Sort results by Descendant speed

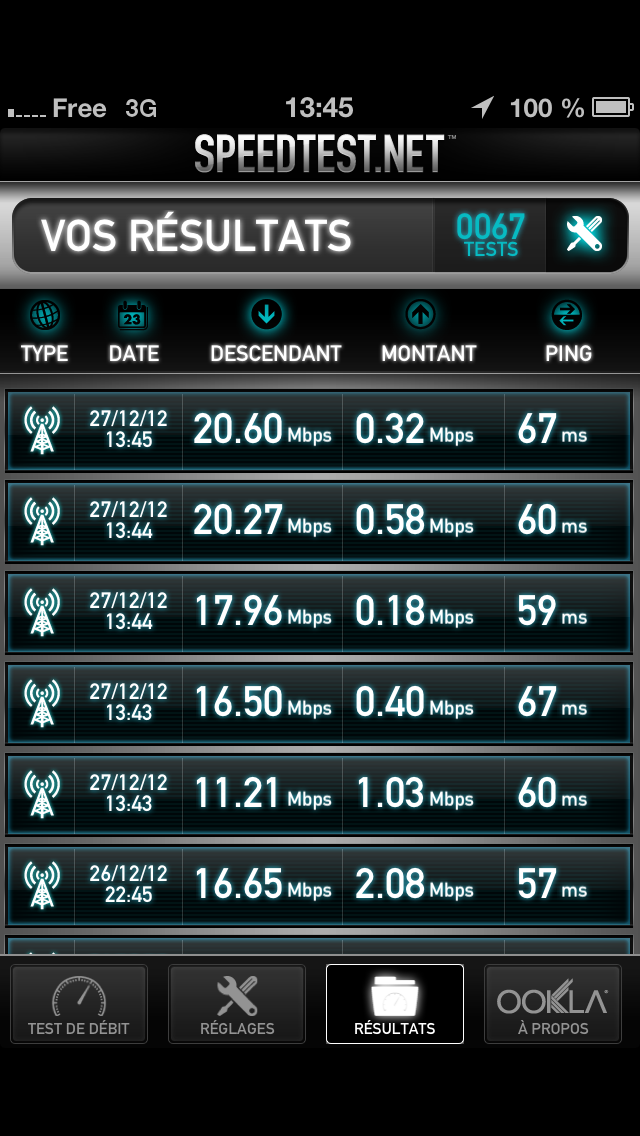coord(275,334)
